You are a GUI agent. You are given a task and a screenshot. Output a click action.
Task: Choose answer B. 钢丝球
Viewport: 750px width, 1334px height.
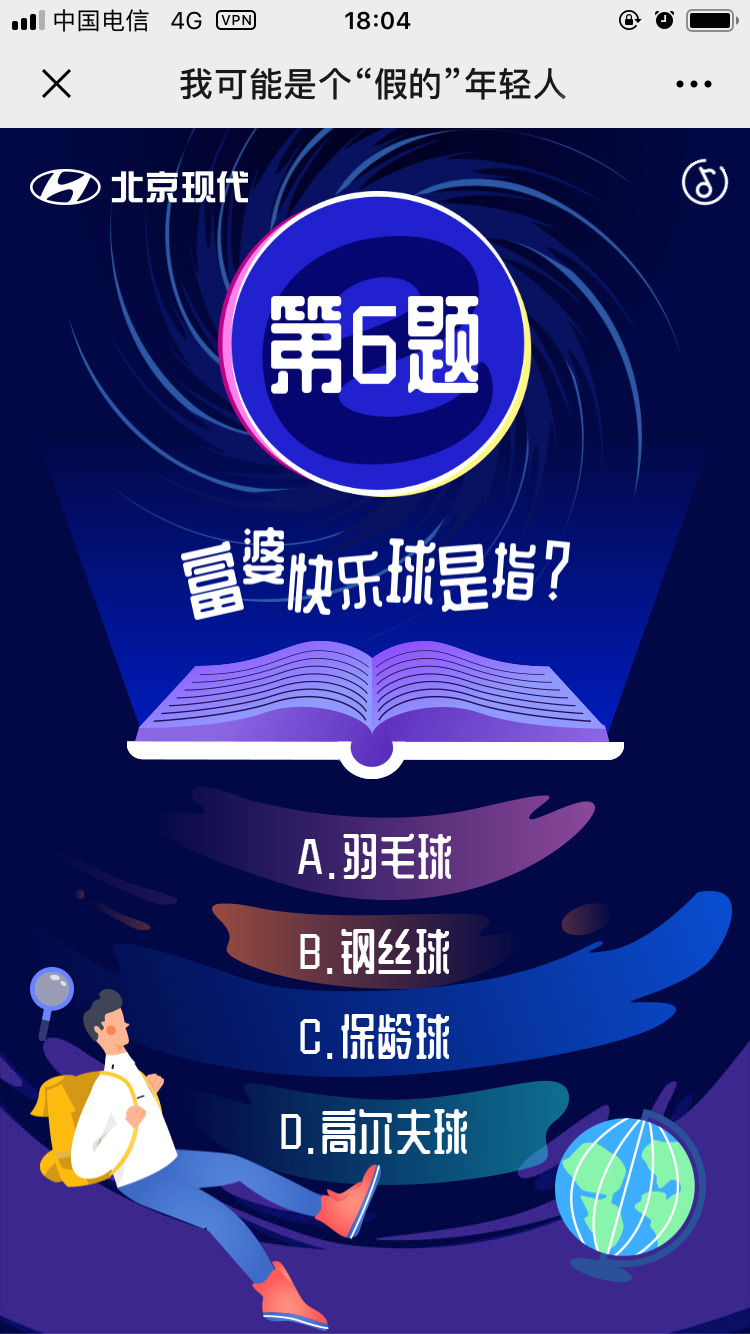tap(375, 951)
